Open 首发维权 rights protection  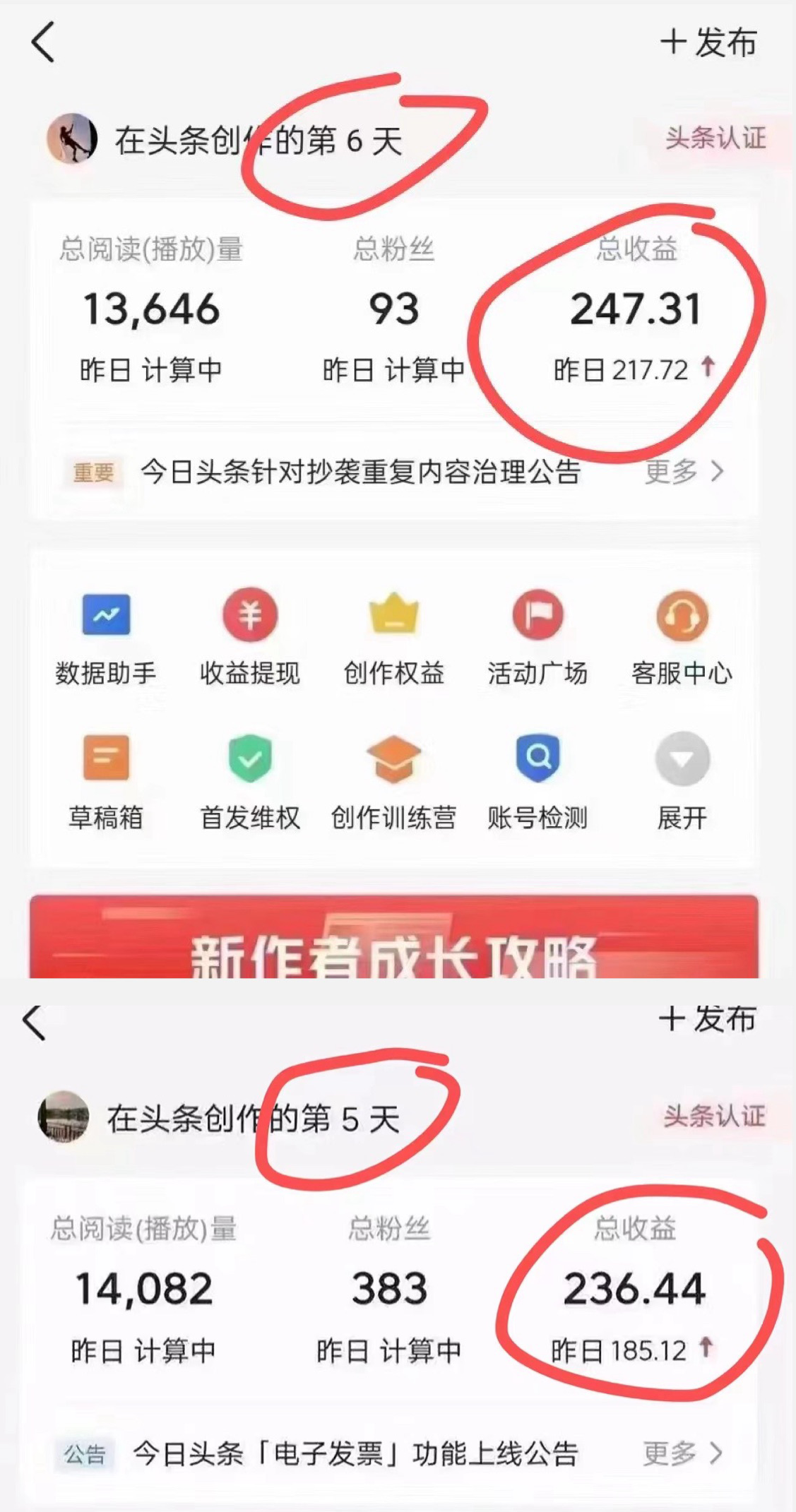250,784
